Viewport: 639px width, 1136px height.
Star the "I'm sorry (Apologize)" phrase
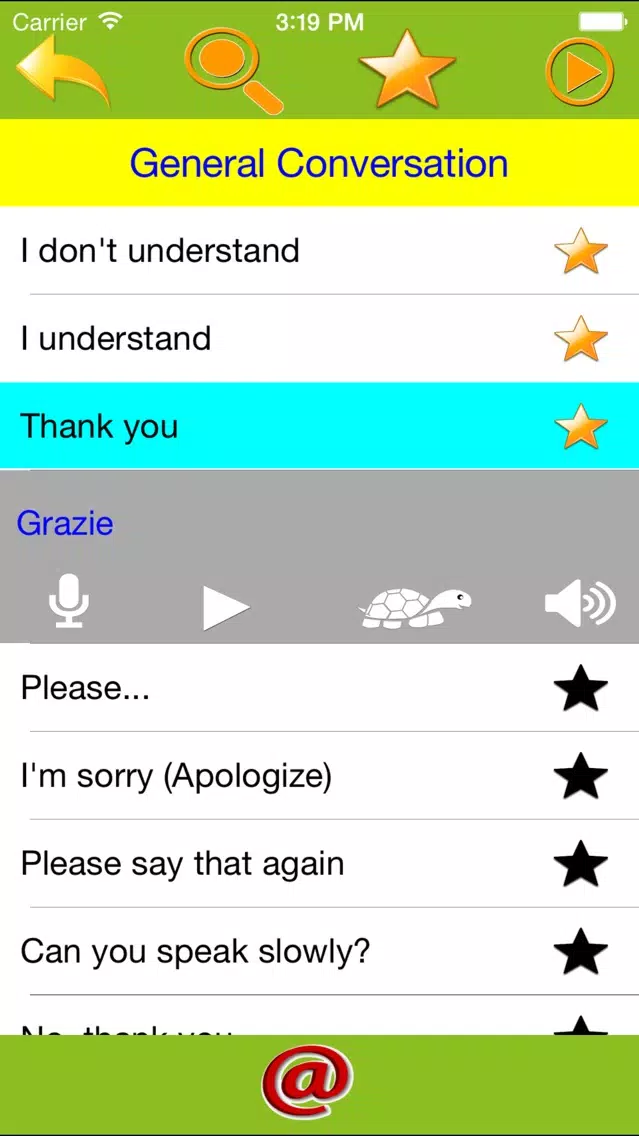pos(580,776)
